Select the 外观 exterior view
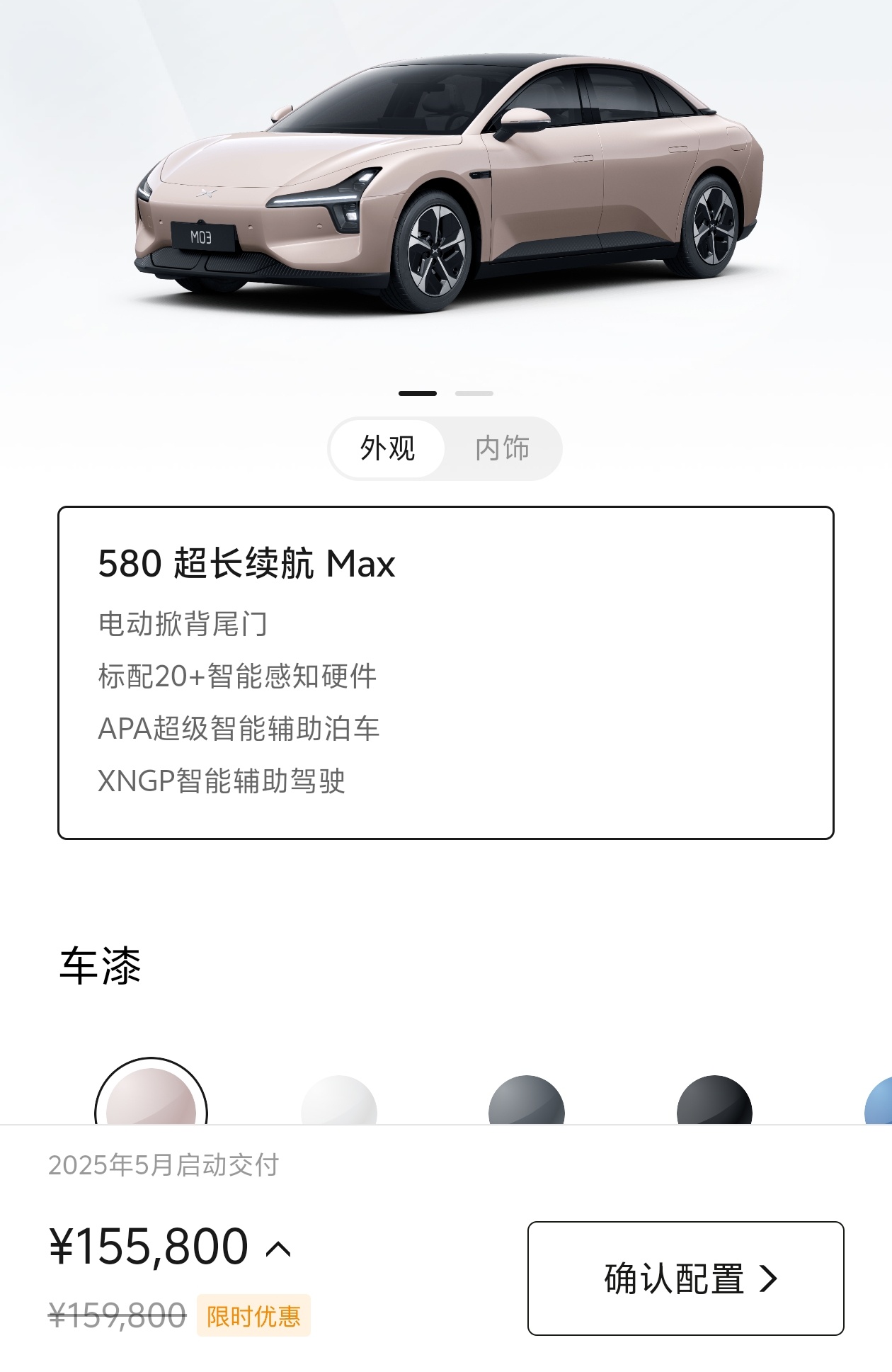Screen dimensions: 892x1372 (387, 448)
